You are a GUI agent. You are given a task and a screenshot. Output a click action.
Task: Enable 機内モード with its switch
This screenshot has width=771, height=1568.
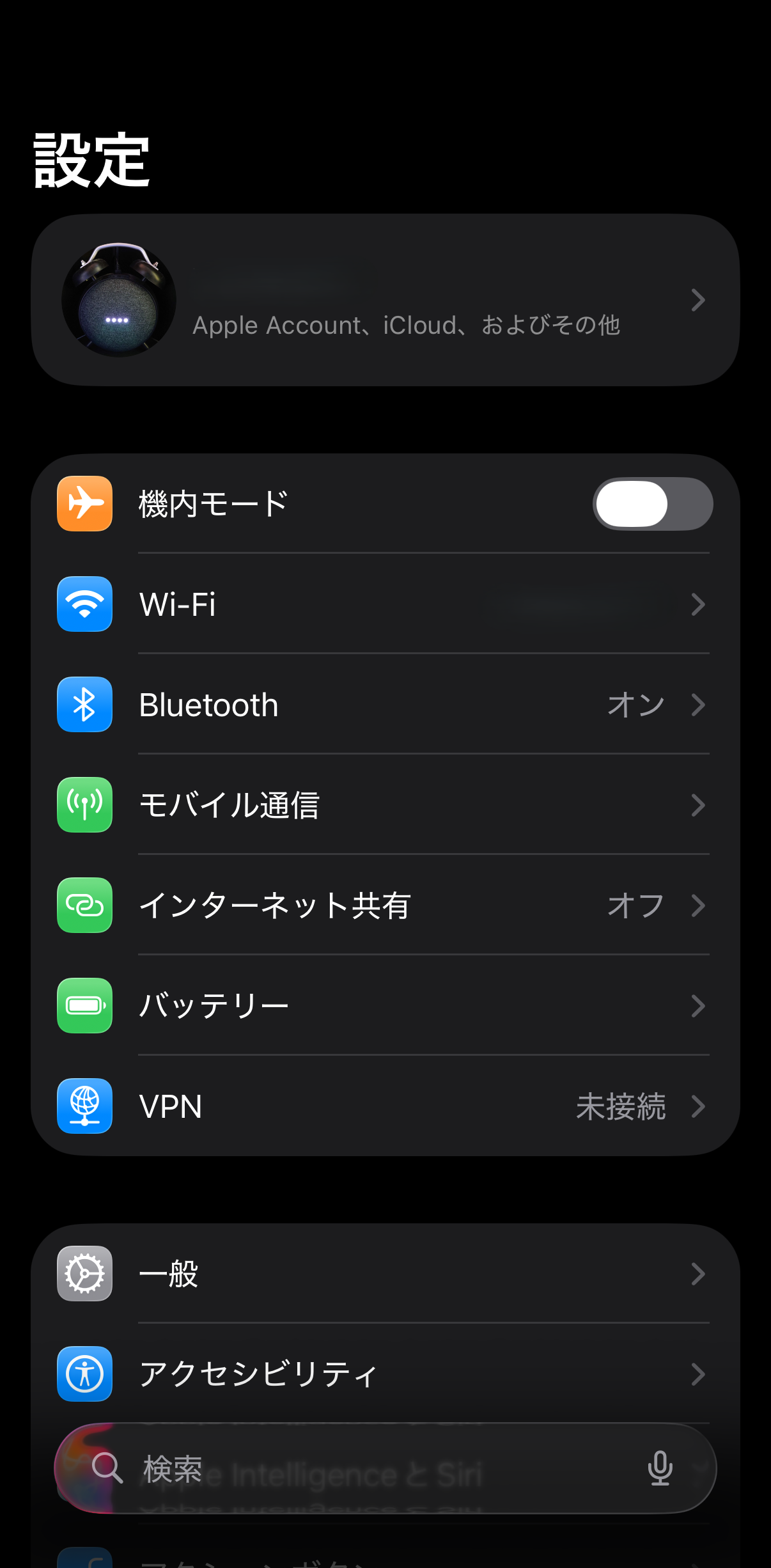click(x=652, y=503)
